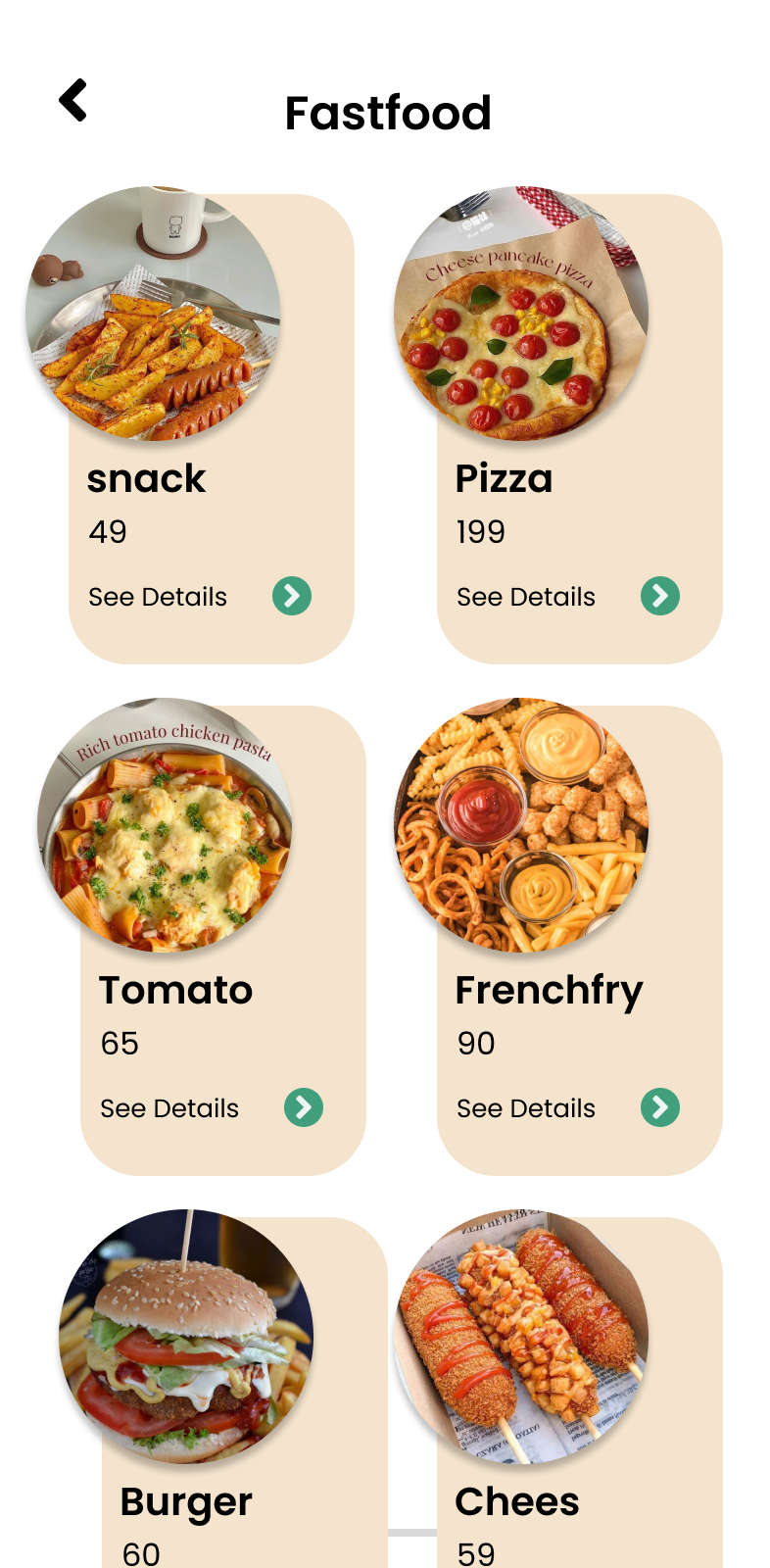The width and height of the screenshot is (770, 1568).
Task: Click the price "199" on the Pizza card
Action: coord(480,532)
